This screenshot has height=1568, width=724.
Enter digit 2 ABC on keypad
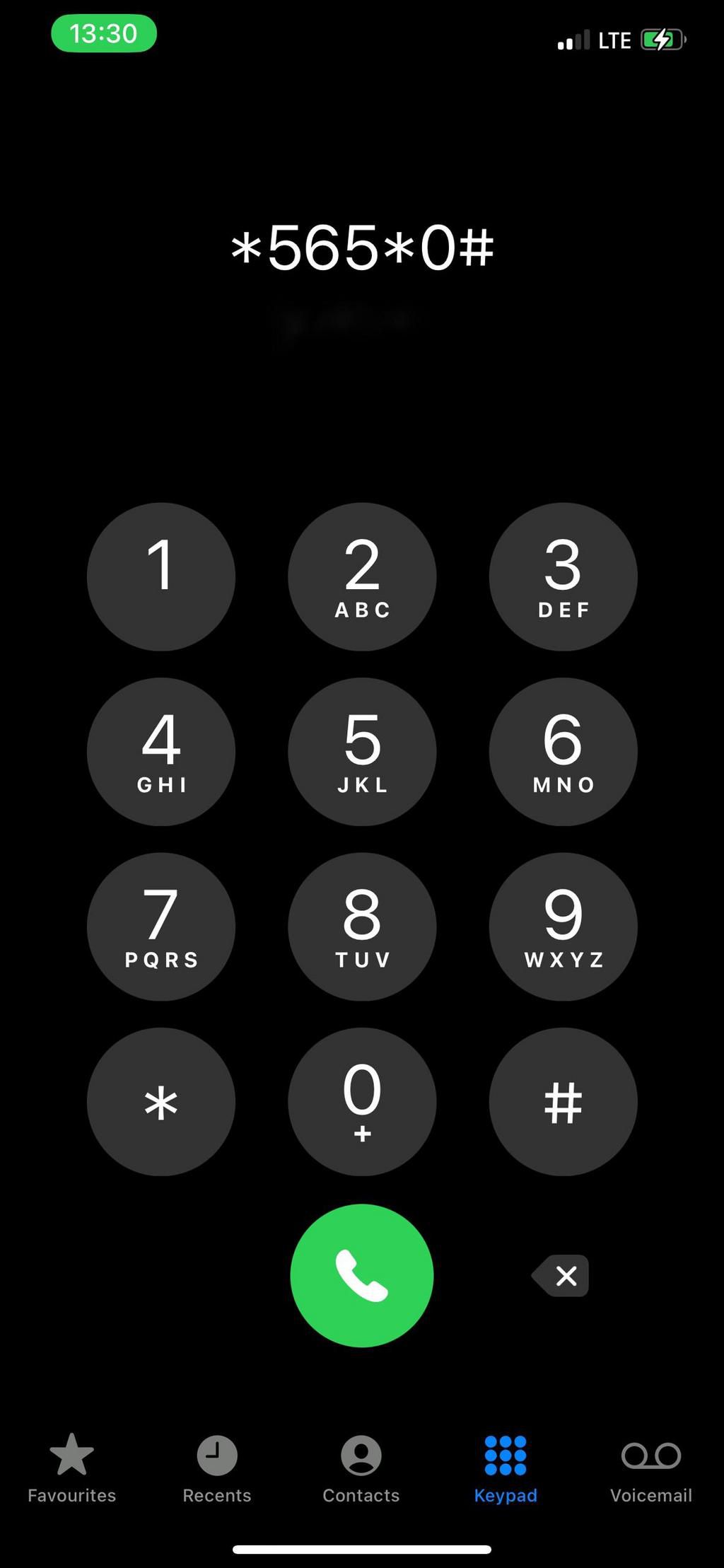362,576
